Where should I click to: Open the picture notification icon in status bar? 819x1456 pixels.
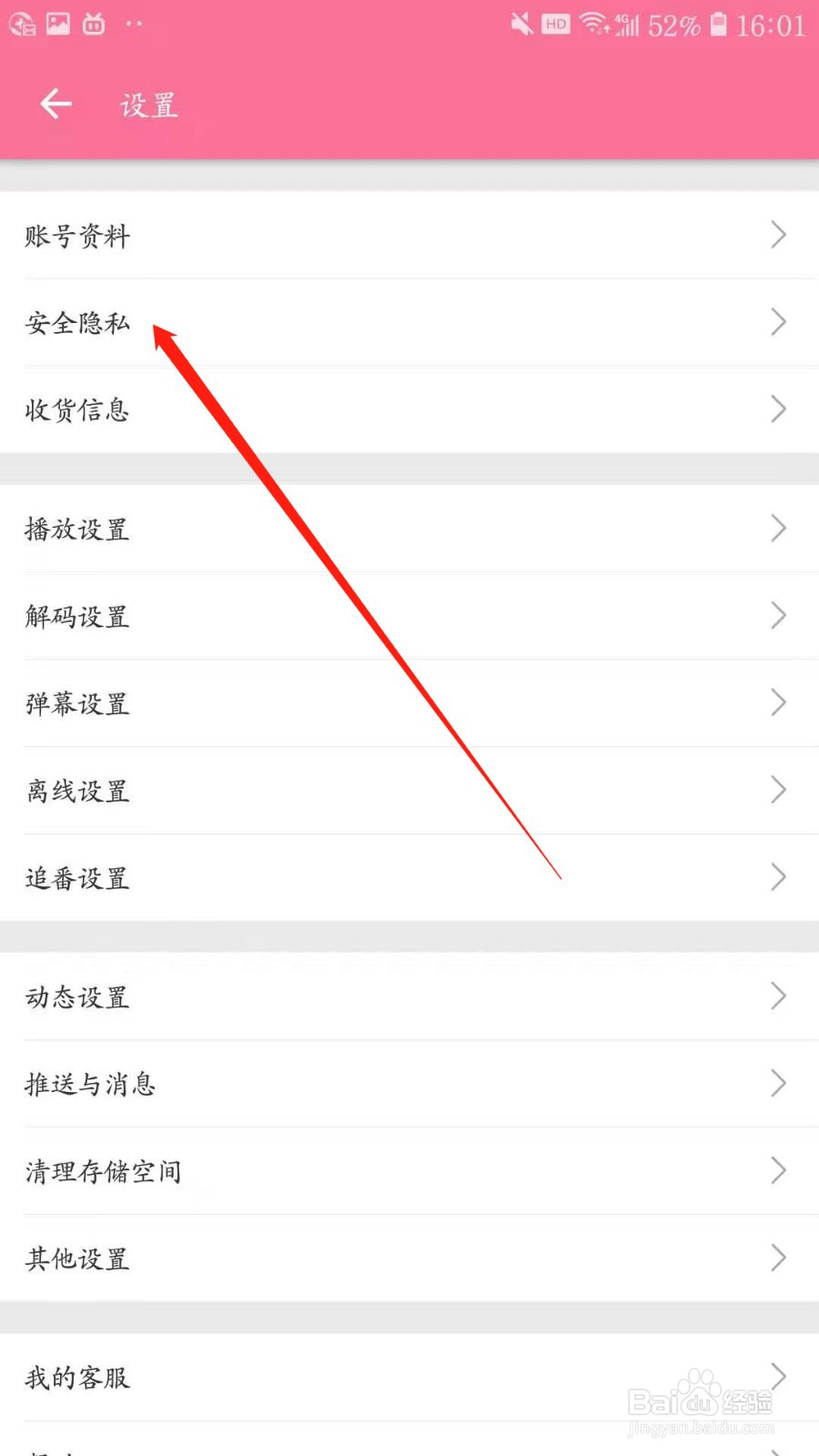pos(57,24)
